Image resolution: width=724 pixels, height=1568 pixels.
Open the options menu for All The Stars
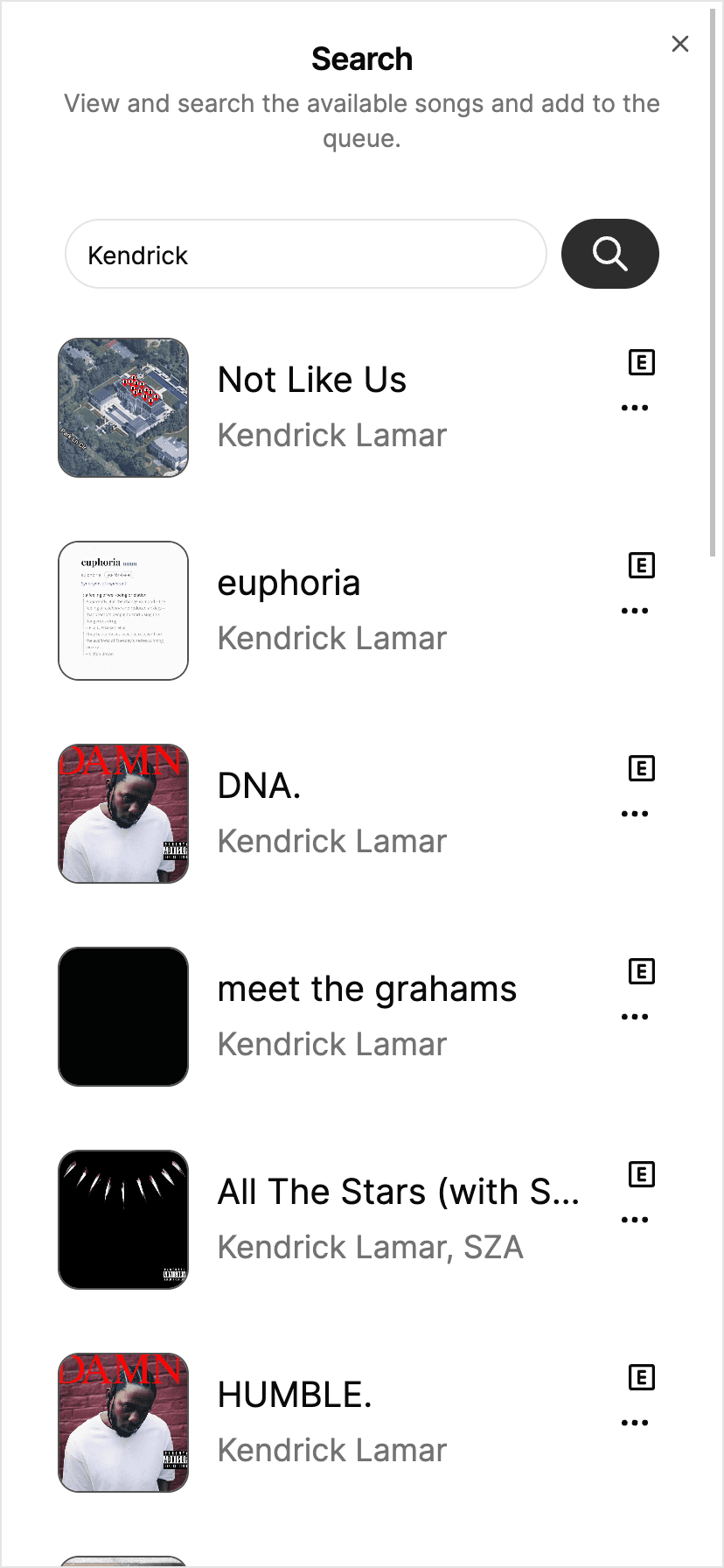coord(634,1221)
